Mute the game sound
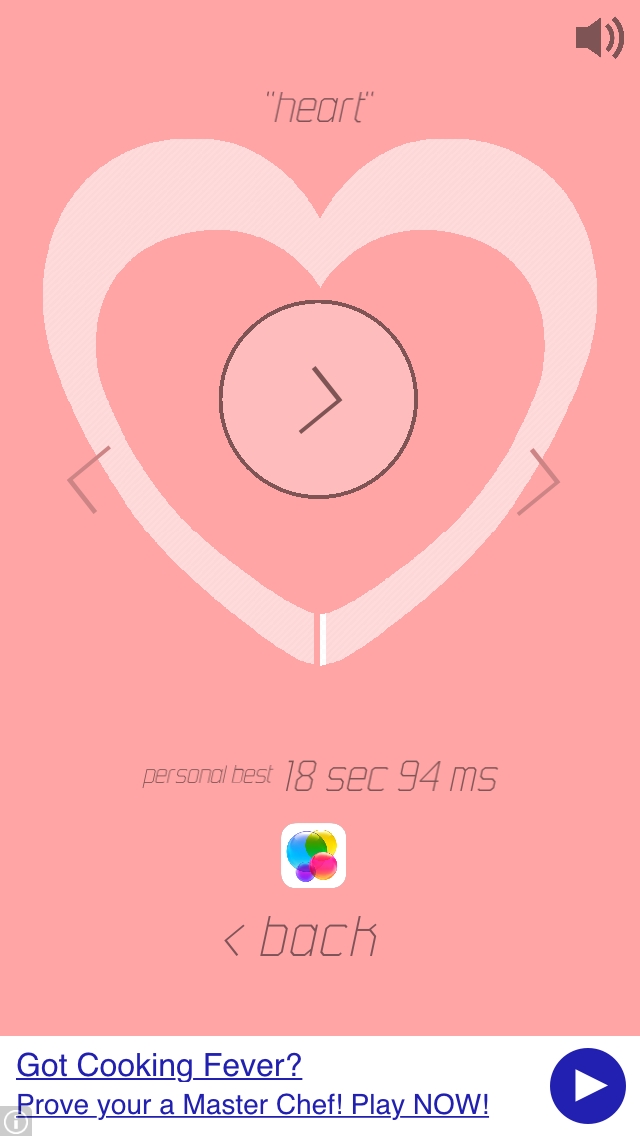 point(599,38)
